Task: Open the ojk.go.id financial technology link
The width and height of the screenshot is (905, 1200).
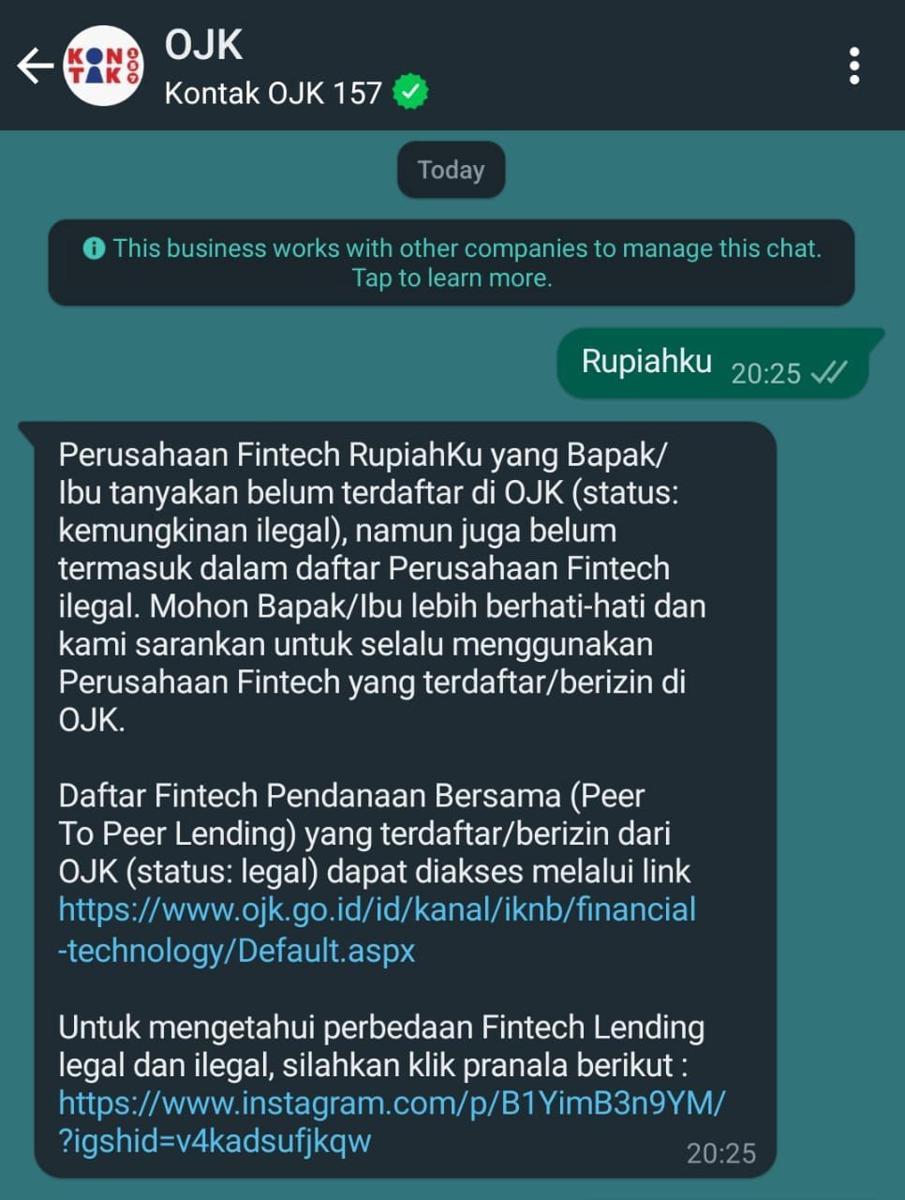Action: point(376,911)
